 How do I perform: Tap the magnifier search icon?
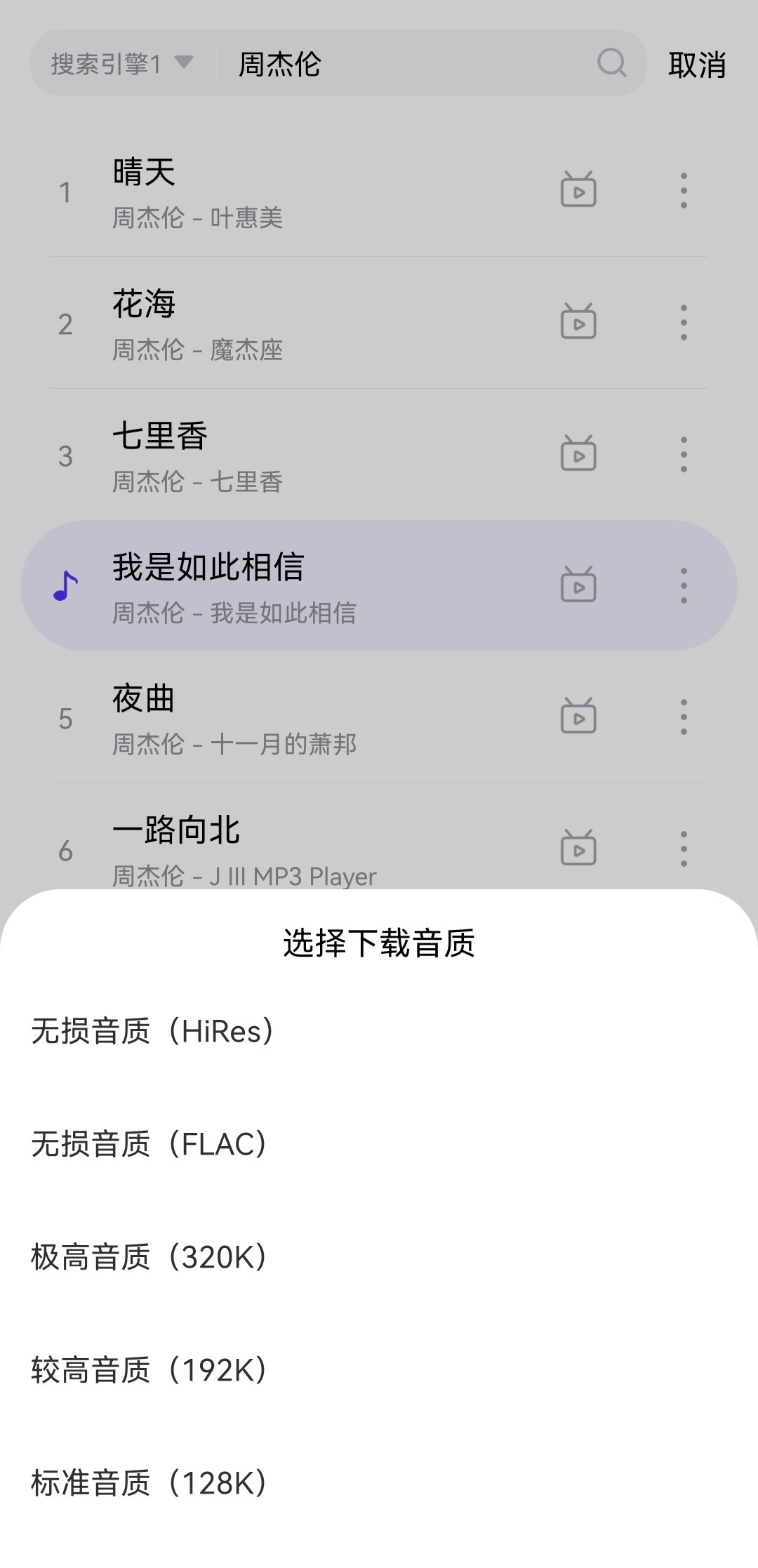611,63
